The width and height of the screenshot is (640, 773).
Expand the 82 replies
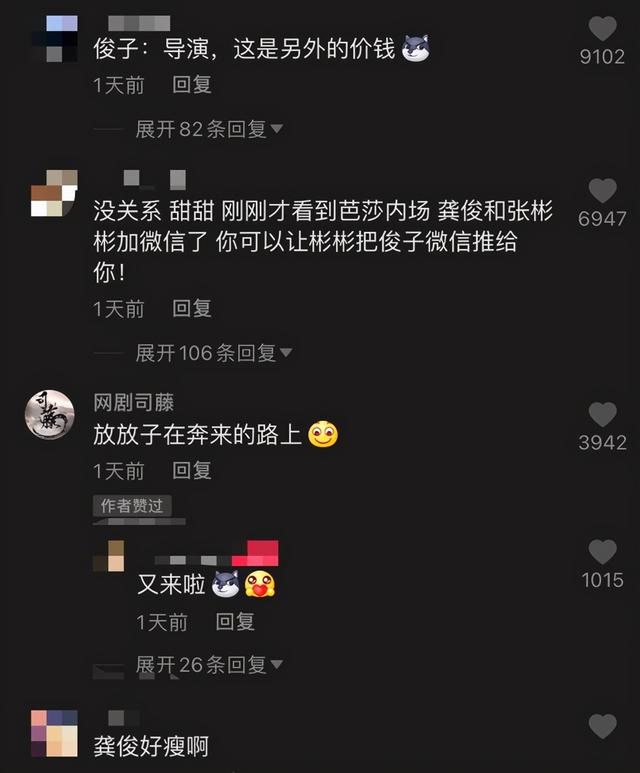pyautogui.click(x=210, y=129)
